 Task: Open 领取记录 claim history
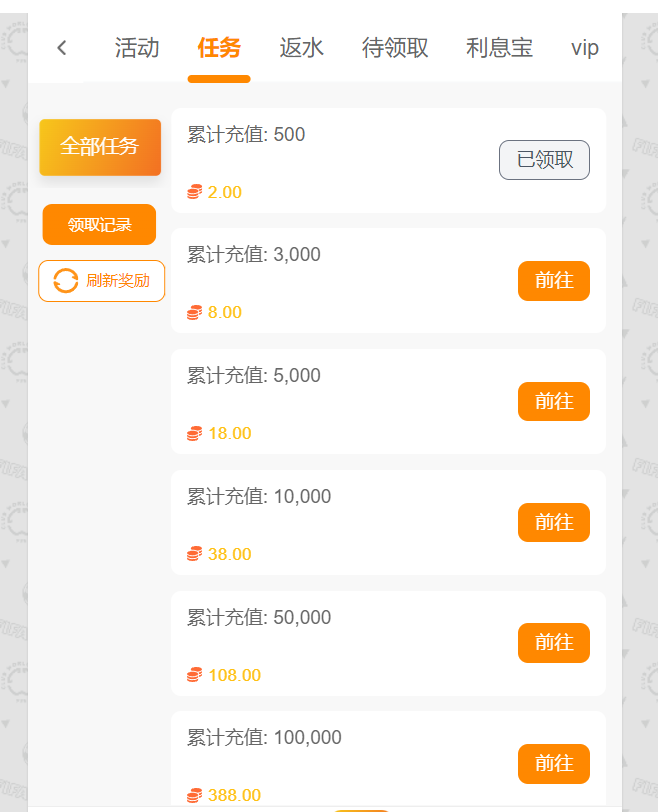(x=99, y=224)
